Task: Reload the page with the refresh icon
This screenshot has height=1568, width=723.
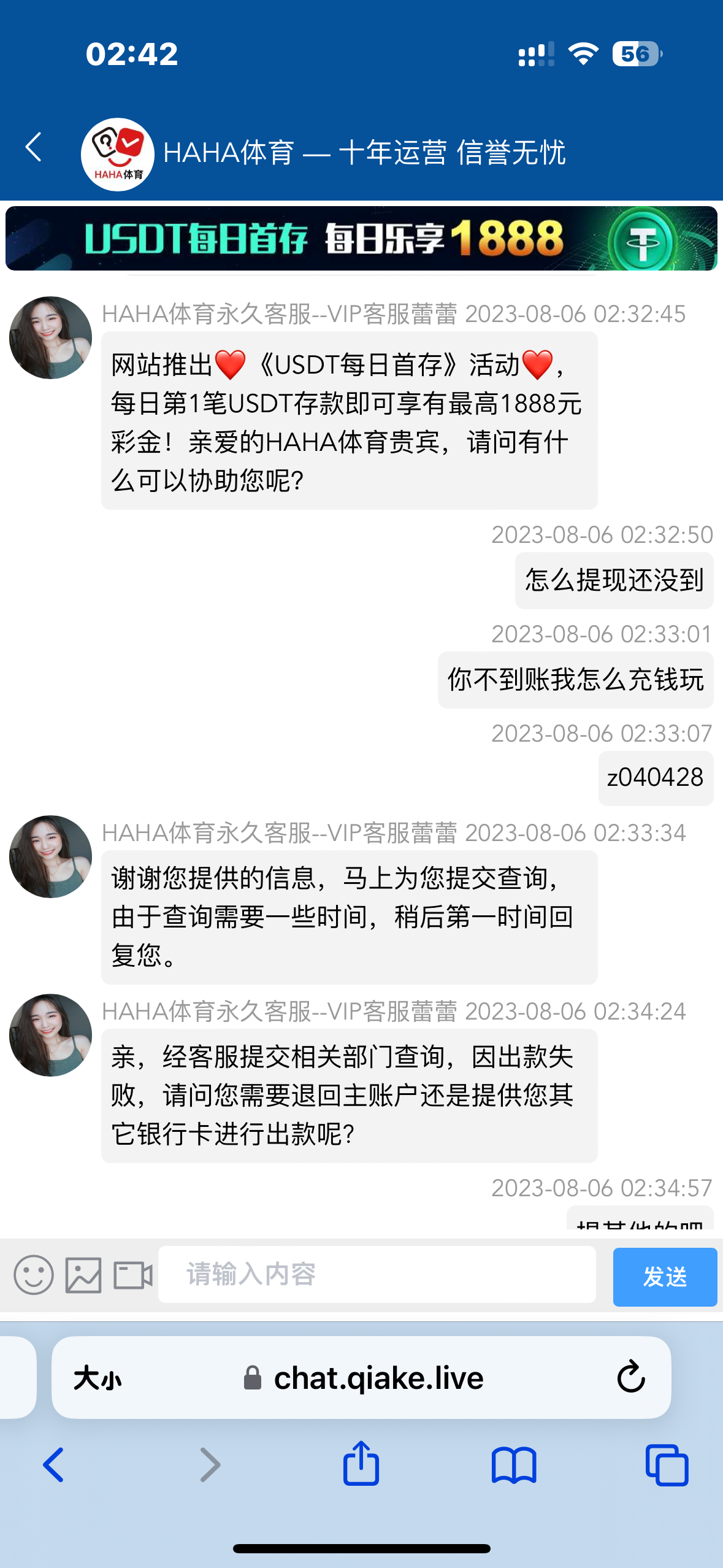Action: 630,1377
